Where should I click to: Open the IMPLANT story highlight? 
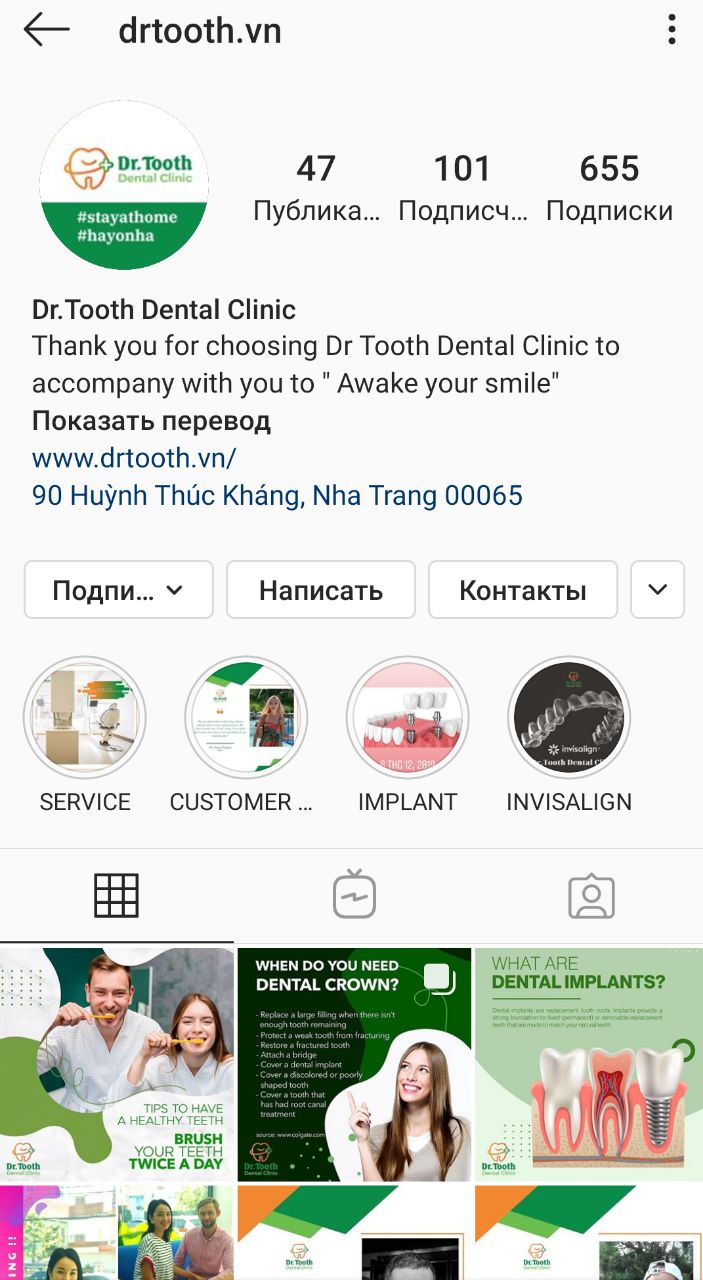coord(407,717)
